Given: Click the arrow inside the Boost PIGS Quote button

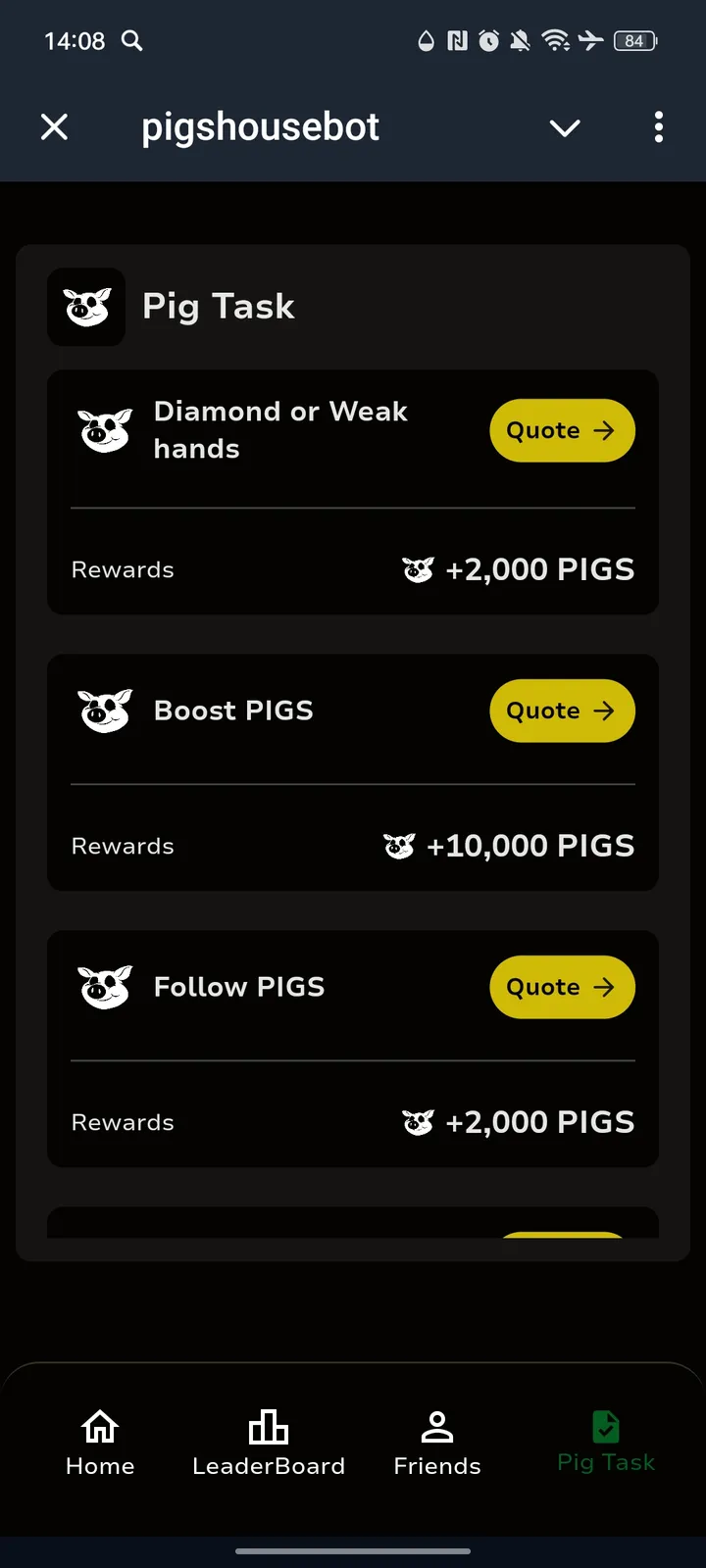Looking at the screenshot, I should click(606, 710).
